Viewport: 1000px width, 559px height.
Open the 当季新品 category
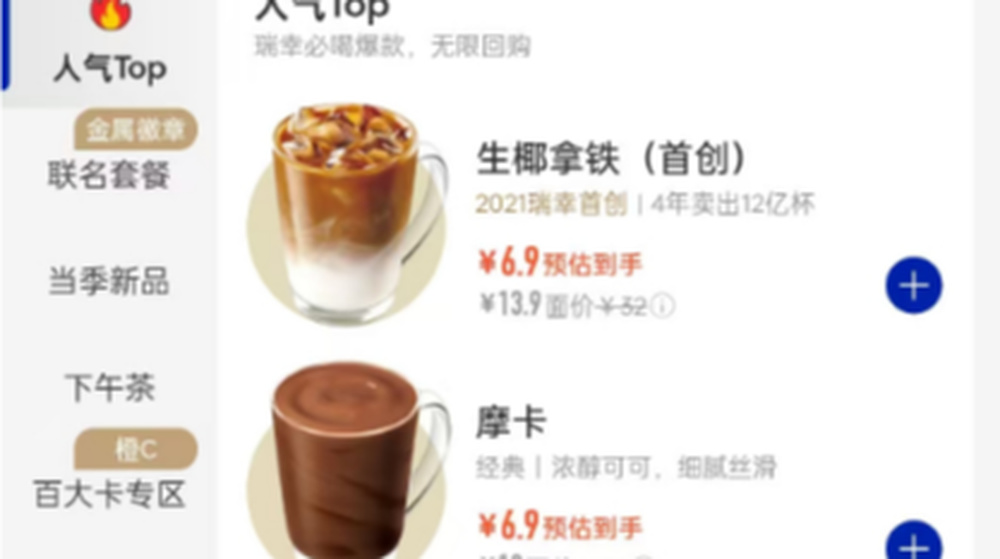click(x=109, y=281)
